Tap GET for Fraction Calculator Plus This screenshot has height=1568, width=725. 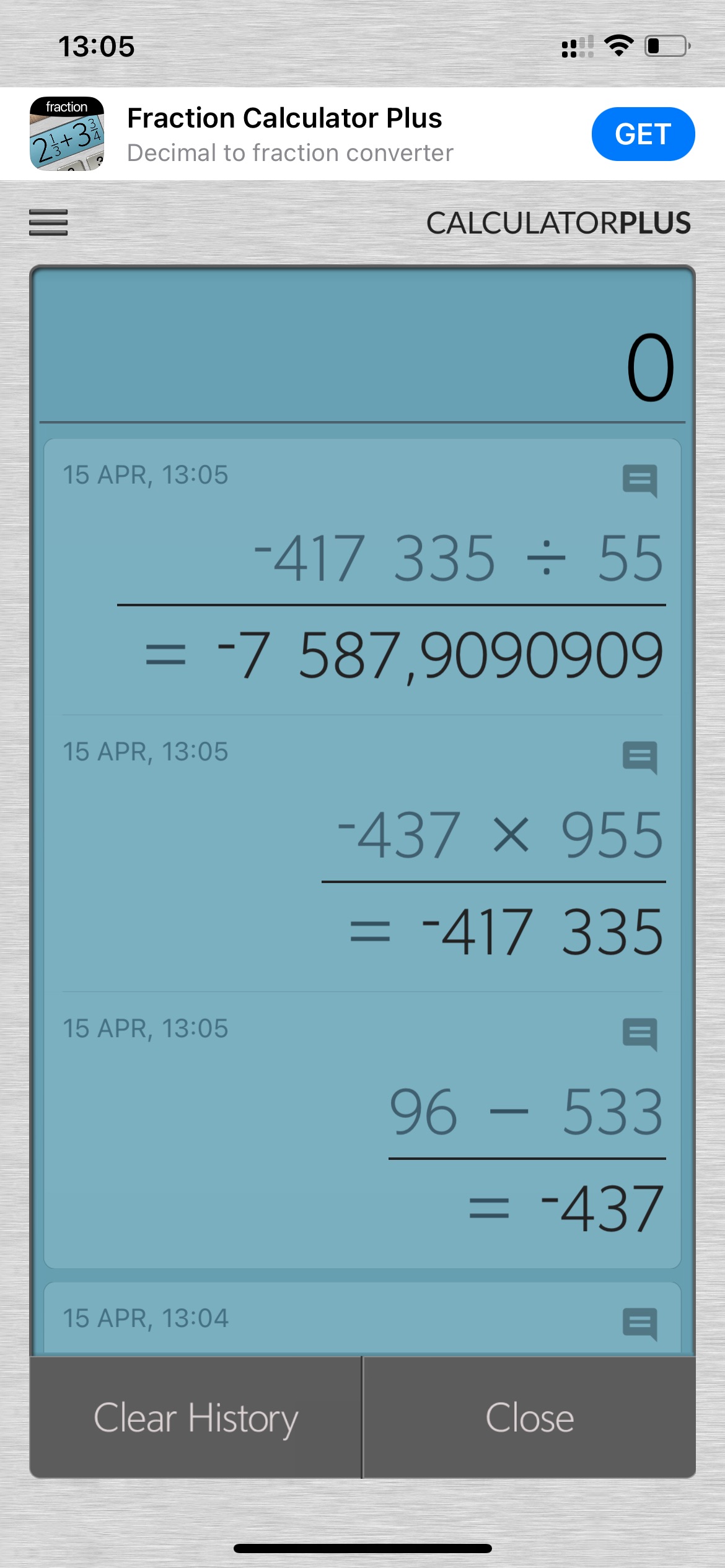pos(643,134)
